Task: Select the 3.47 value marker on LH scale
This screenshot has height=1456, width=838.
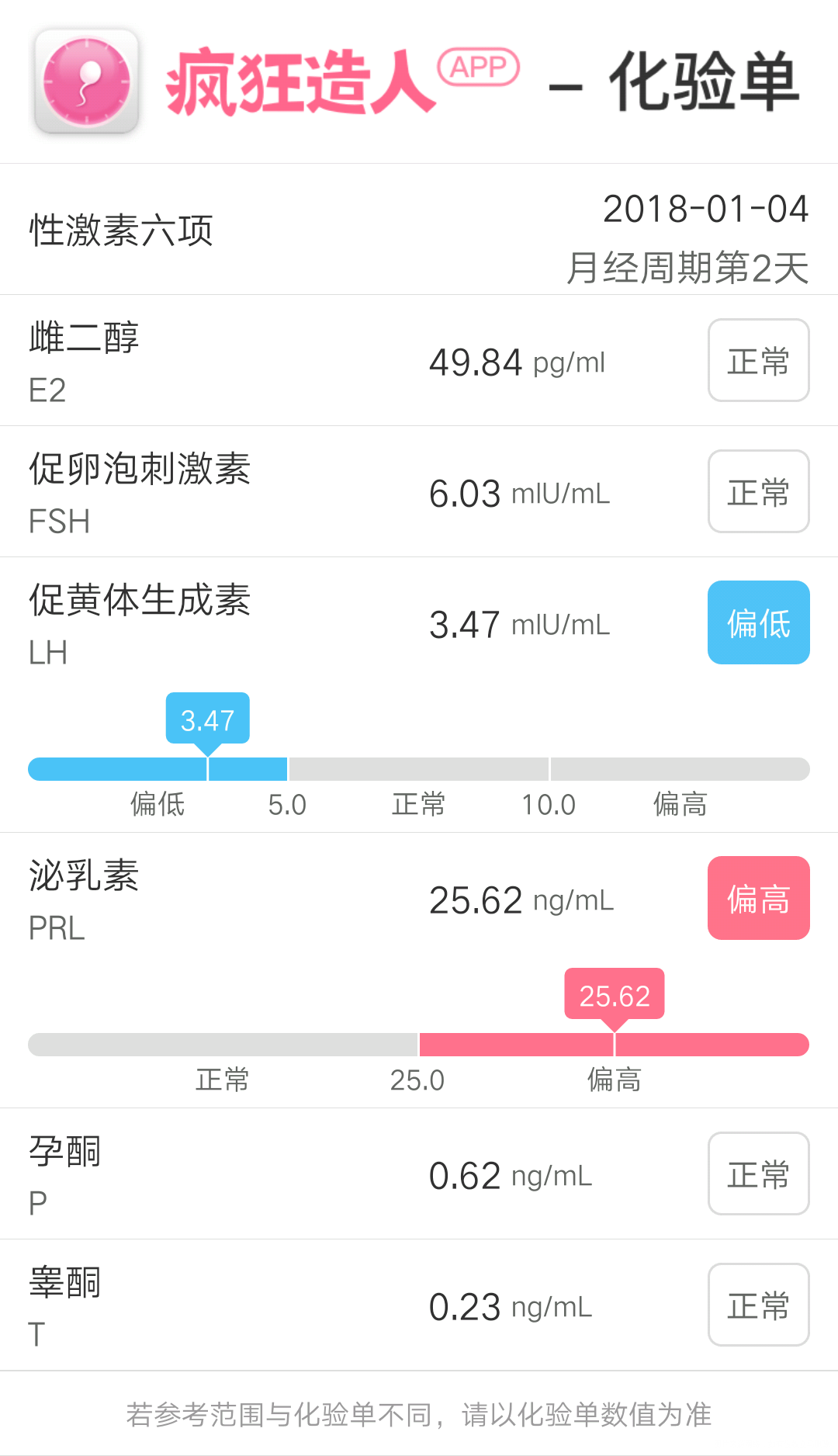Action: 206,720
